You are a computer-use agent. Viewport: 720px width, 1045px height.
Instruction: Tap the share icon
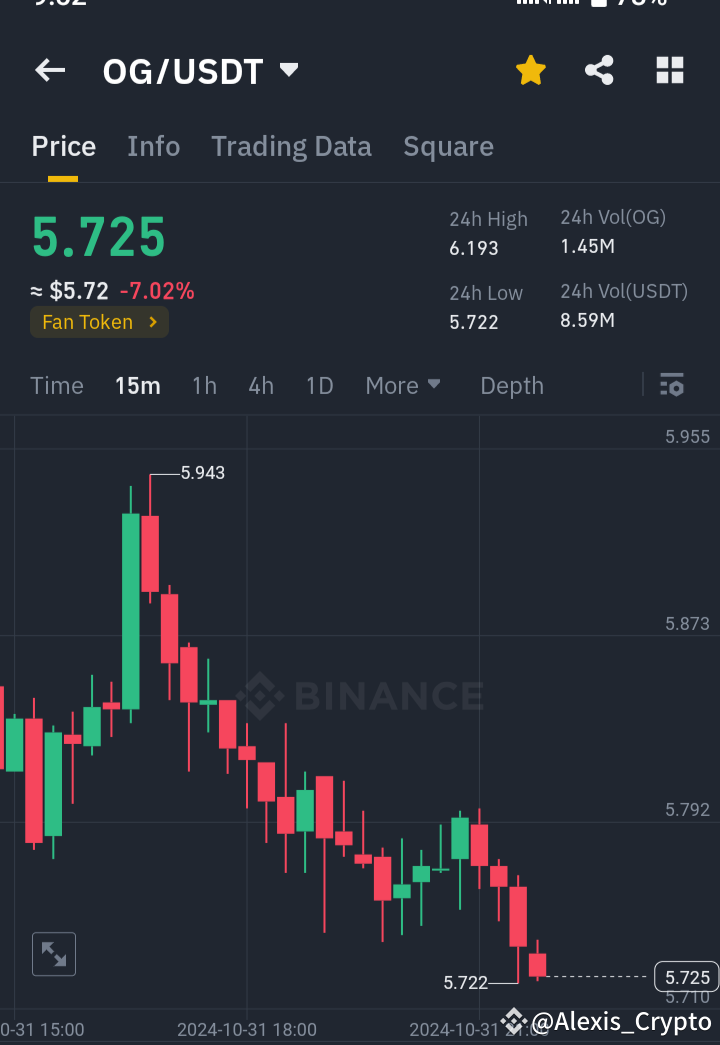coord(599,70)
